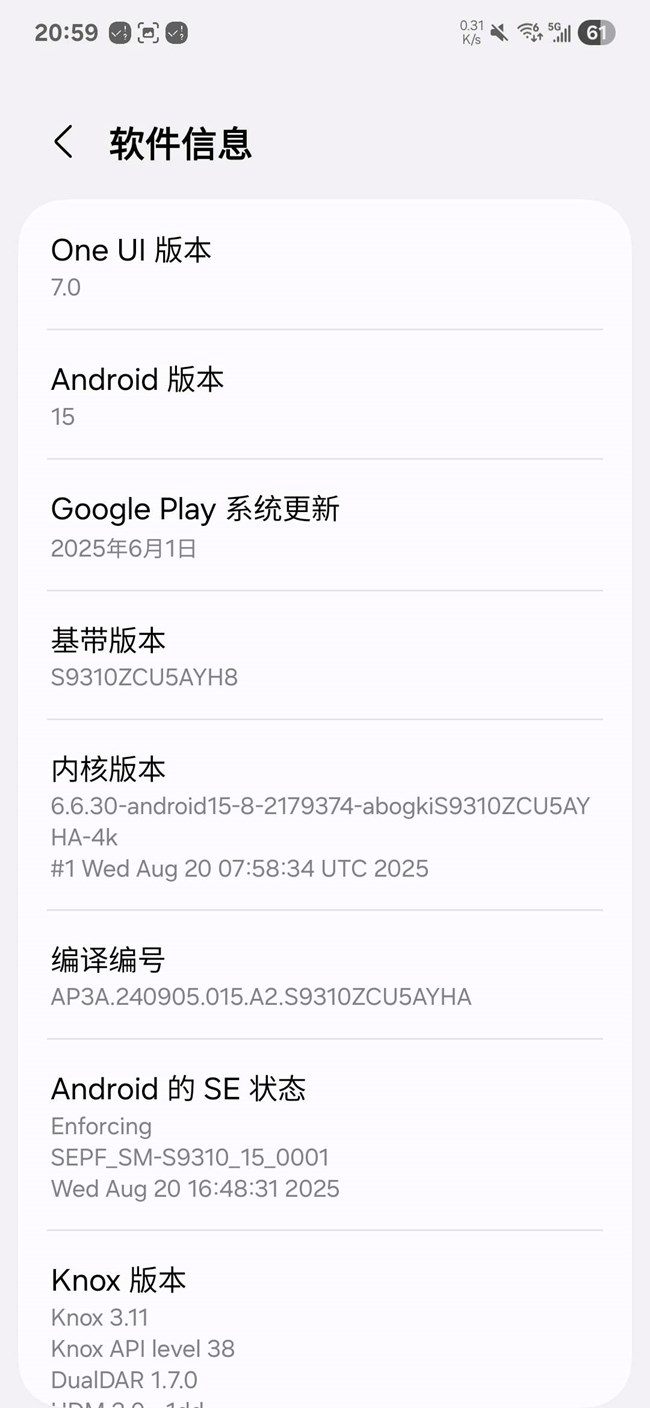Tap the 编译编号 row
Screen dimensions: 650x1408
(324, 976)
